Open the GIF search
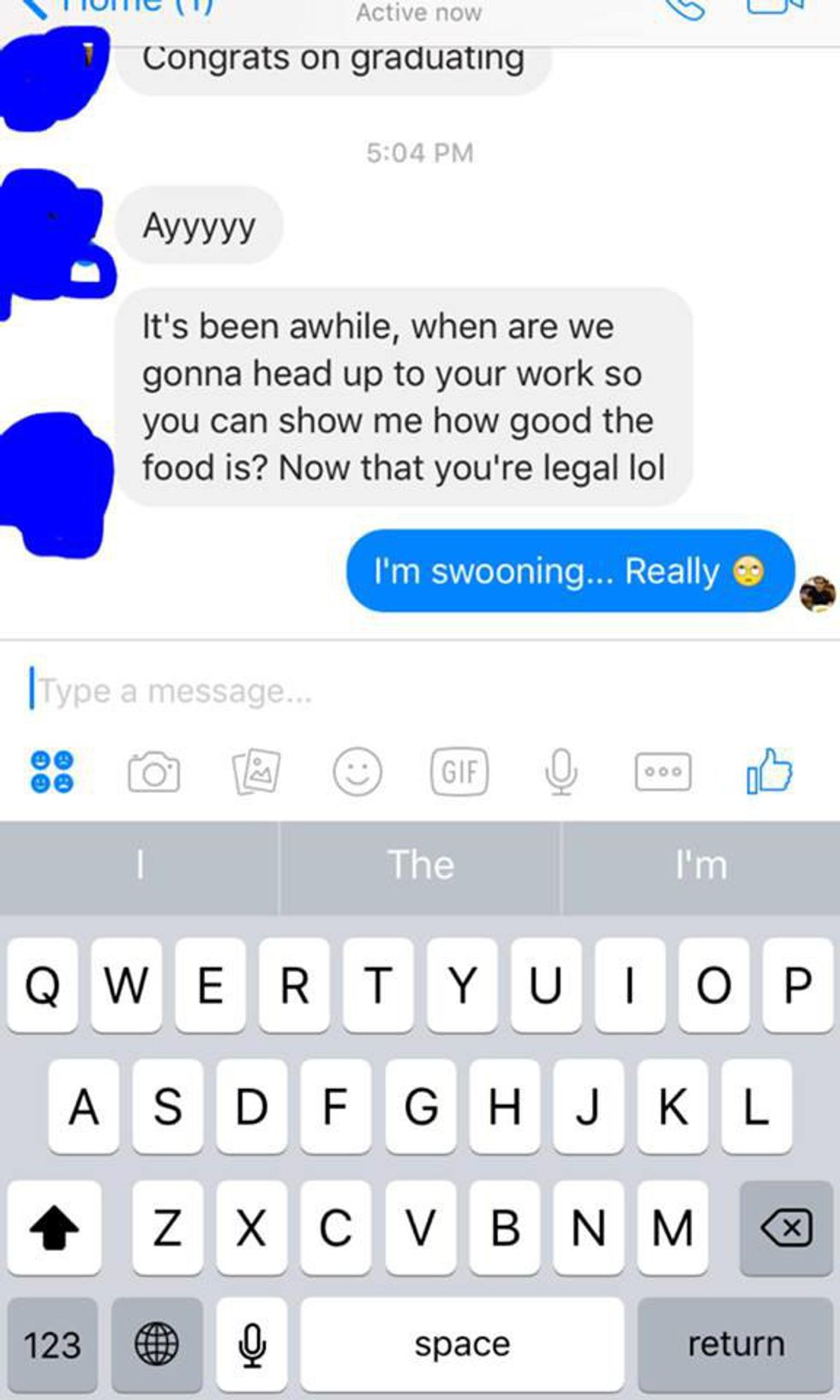Image resolution: width=840 pixels, height=1400 pixels. [459, 772]
